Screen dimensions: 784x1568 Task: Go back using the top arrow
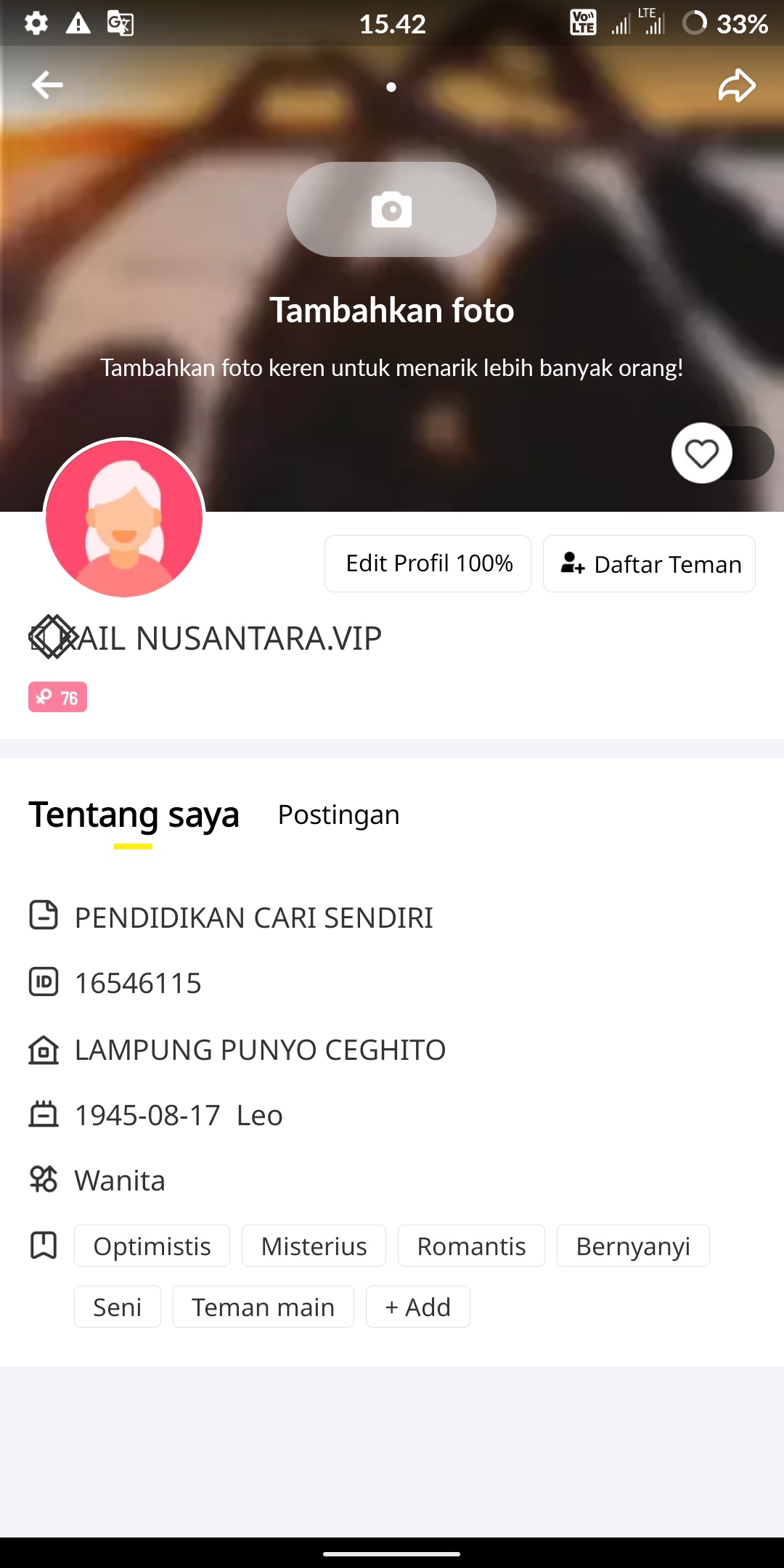coord(47,85)
